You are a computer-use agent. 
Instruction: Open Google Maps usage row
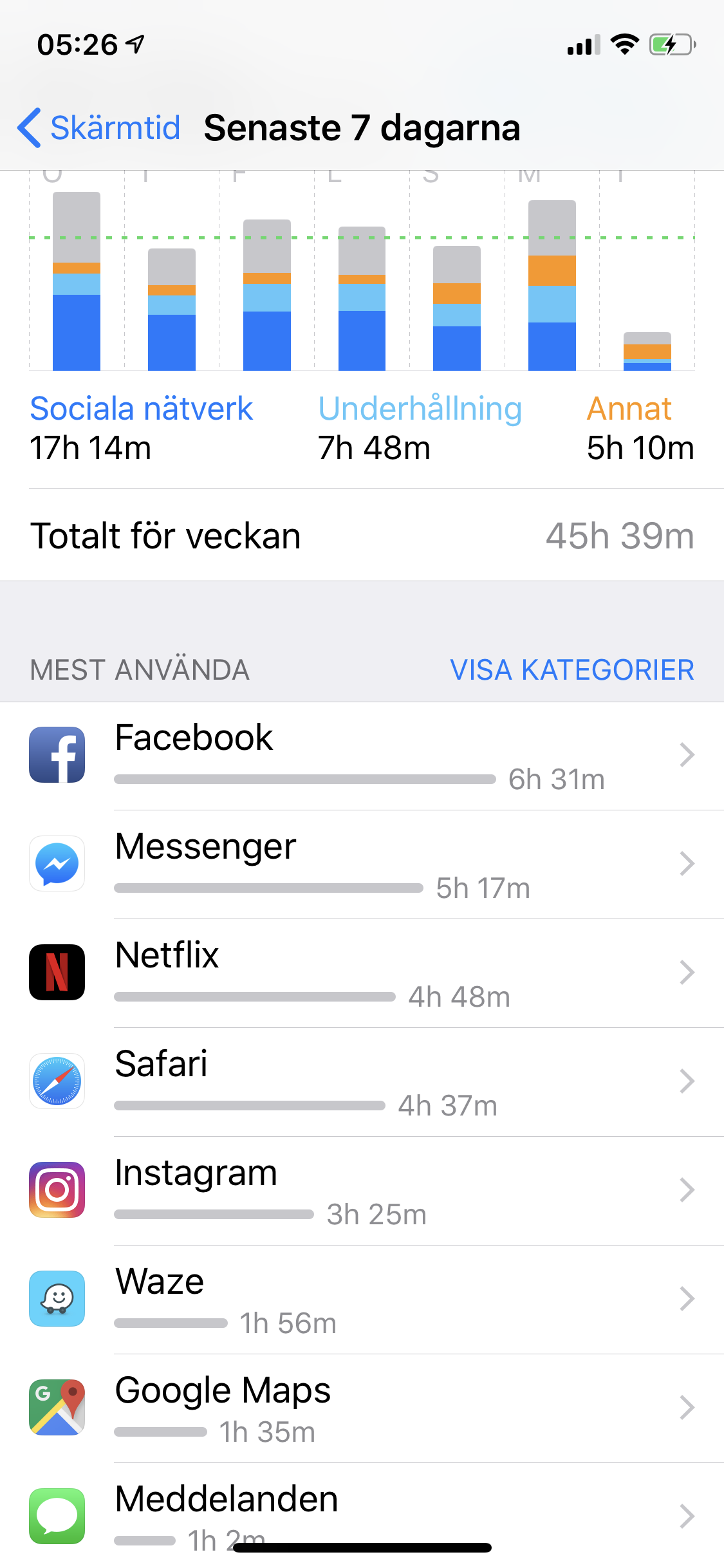362,1408
